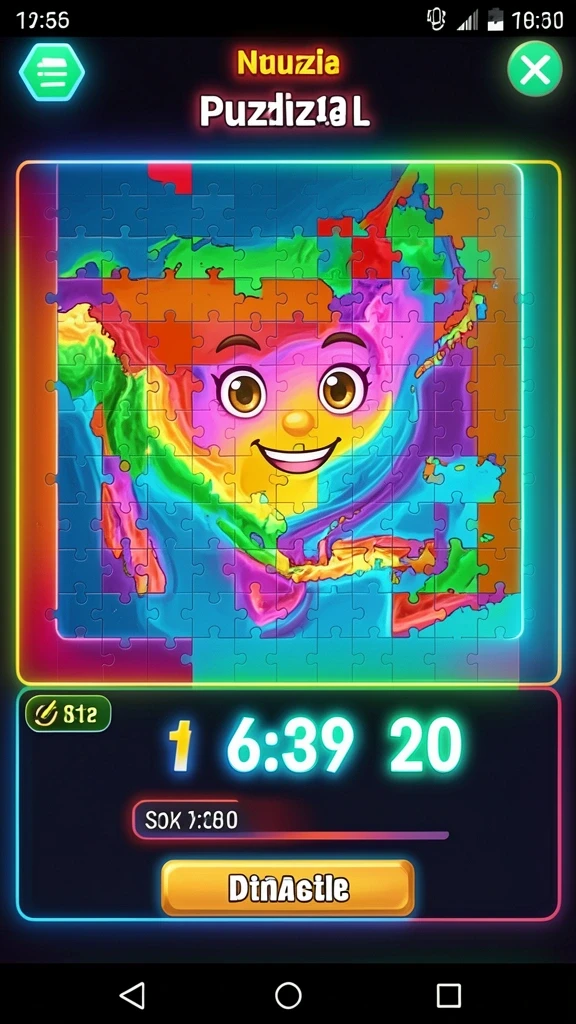Tap the orange DtnAstle button

click(288, 888)
